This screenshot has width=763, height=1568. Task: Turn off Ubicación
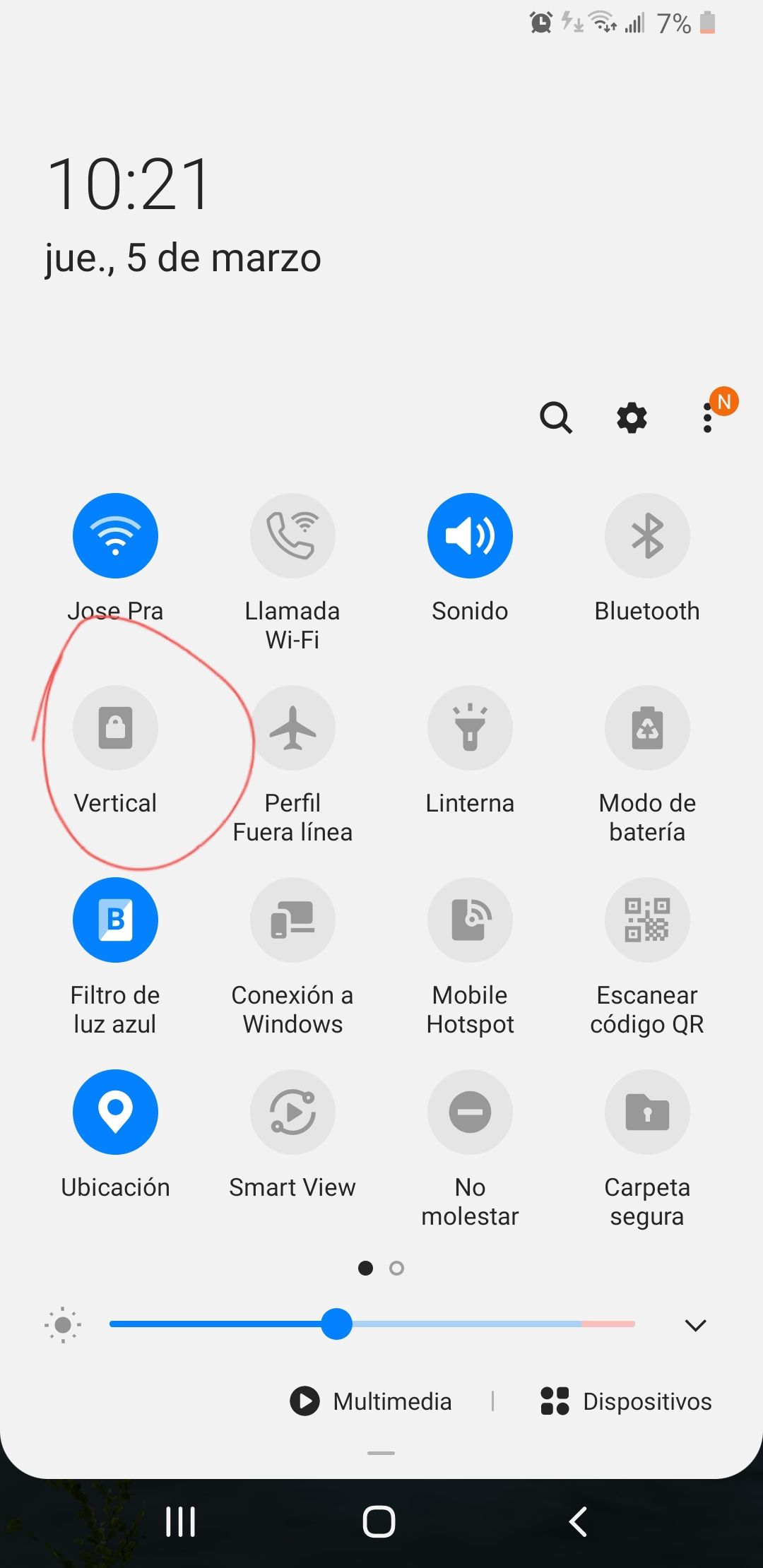115,1112
